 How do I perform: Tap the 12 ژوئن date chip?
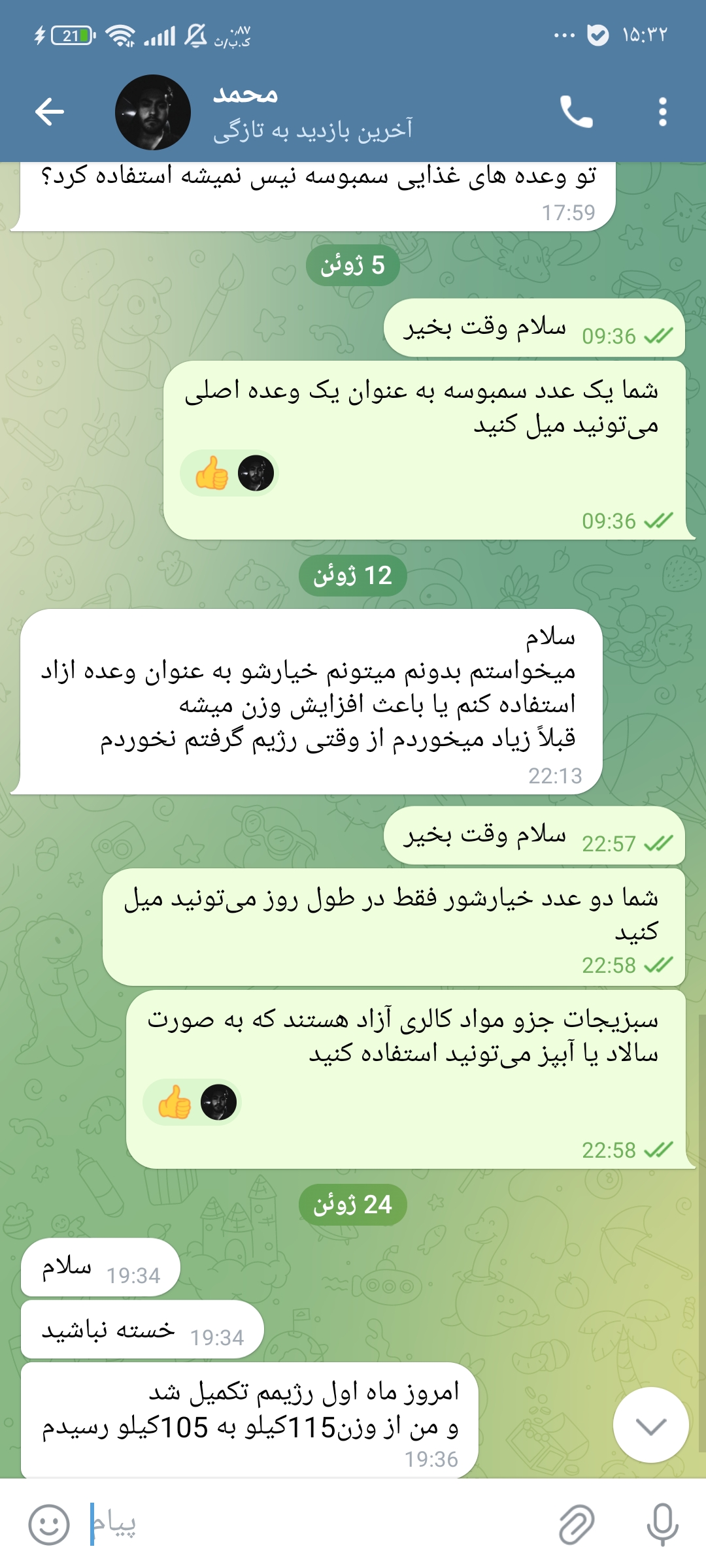pos(353,576)
